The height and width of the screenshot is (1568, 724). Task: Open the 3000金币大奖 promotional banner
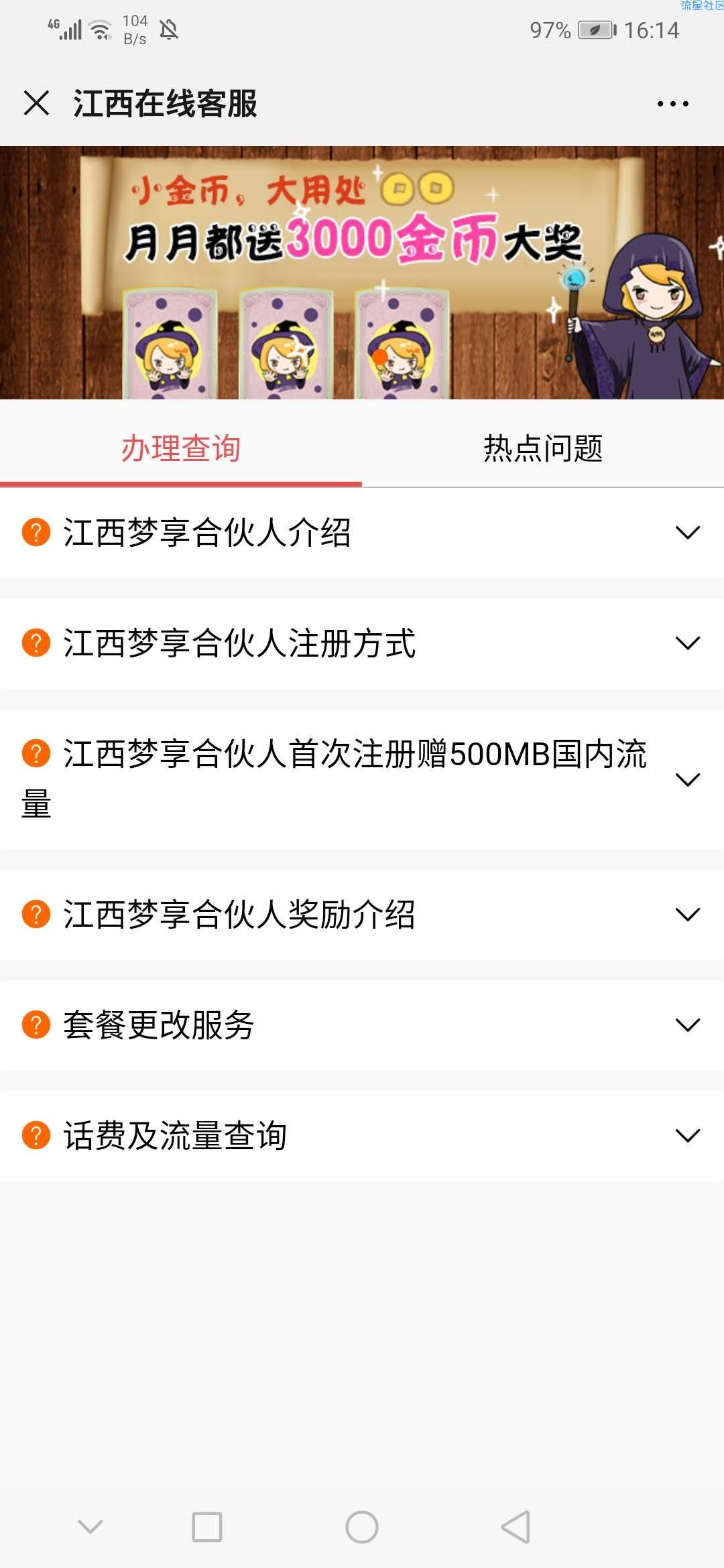tap(362, 273)
